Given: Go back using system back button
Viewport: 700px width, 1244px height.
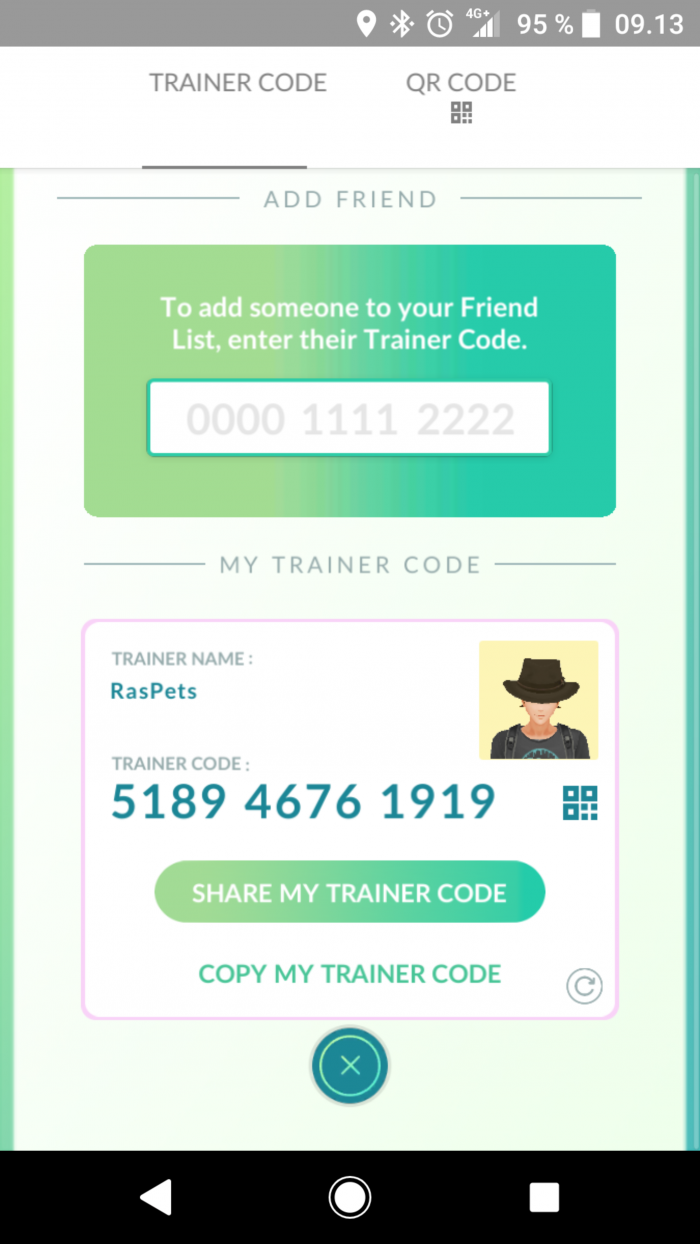Looking at the screenshot, I should (156, 1196).
